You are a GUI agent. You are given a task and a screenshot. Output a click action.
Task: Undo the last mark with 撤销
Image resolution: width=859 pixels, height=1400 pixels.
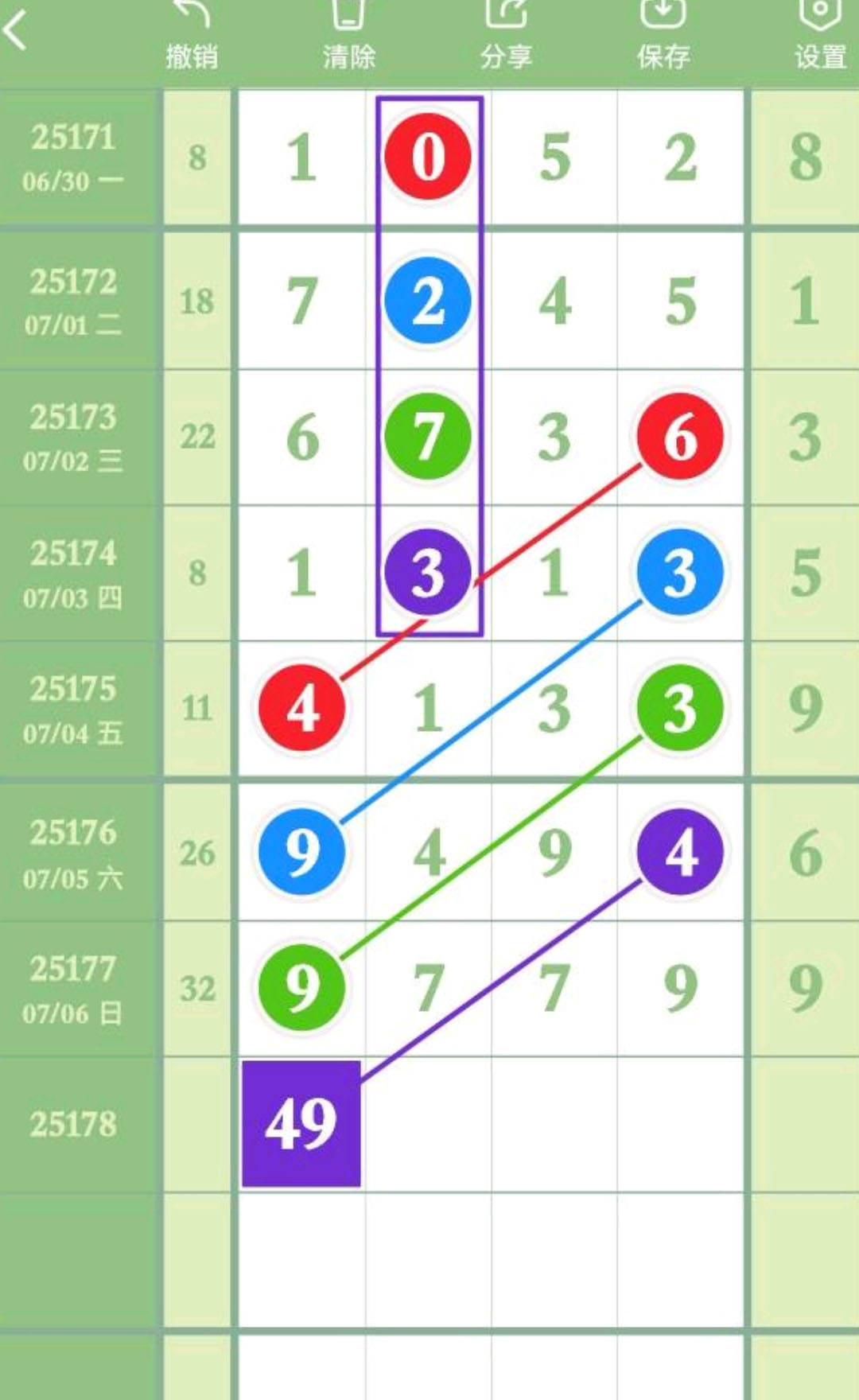click(192, 36)
